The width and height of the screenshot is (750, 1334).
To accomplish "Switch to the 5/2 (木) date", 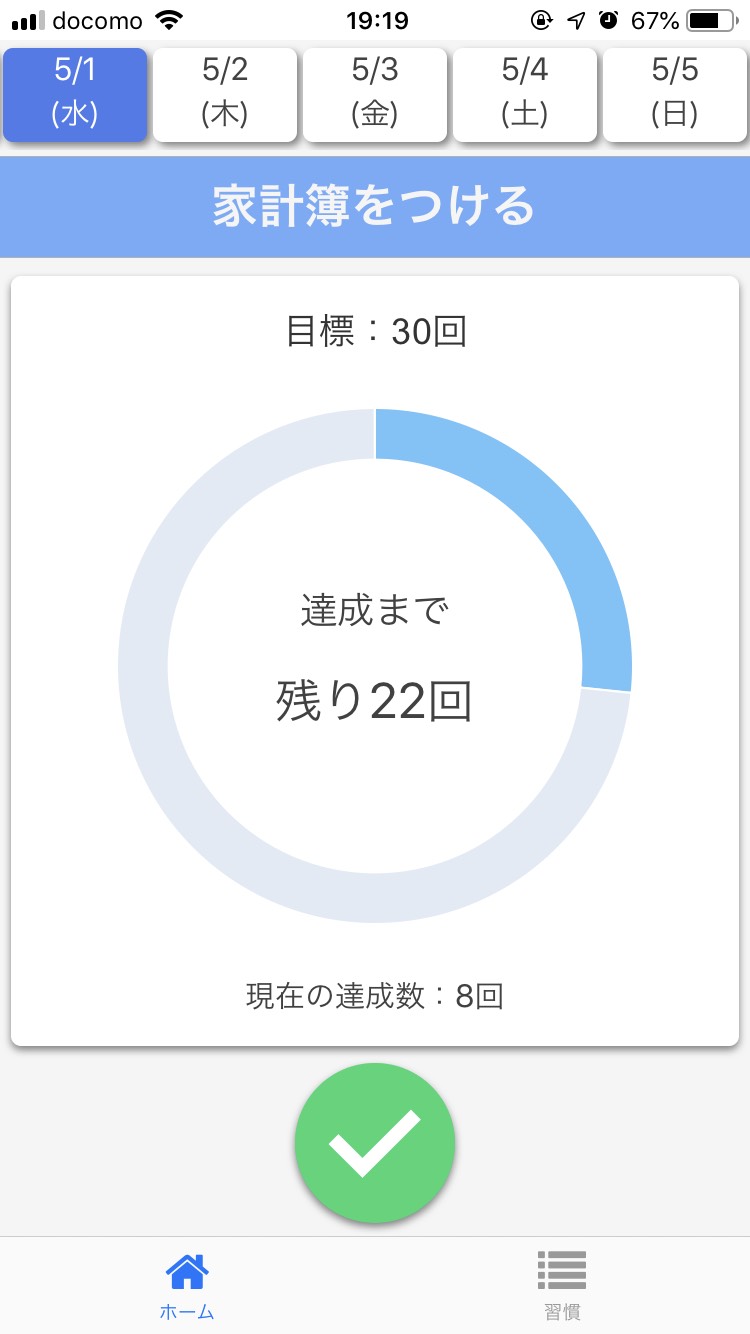I will click(225, 94).
